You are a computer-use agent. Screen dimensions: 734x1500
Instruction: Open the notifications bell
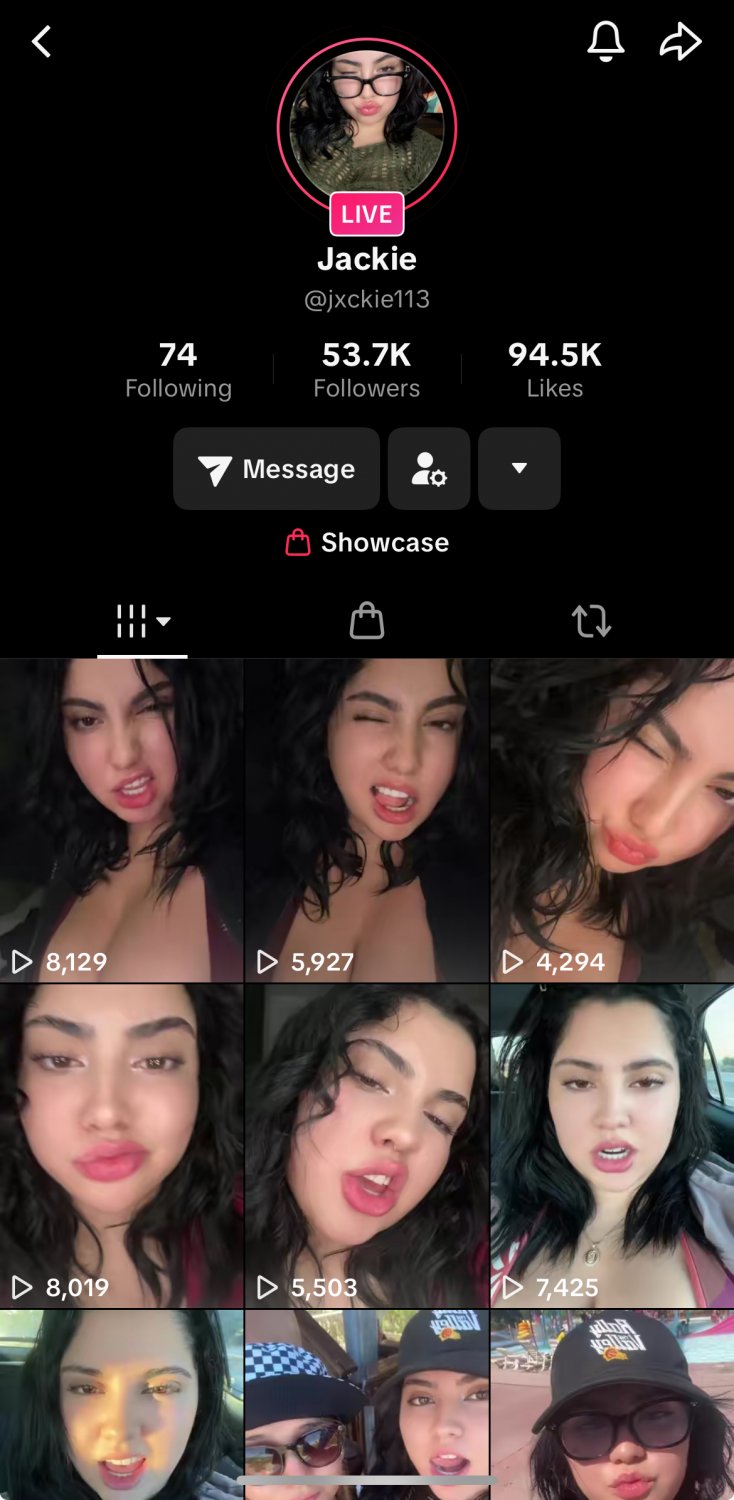[x=605, y=42]
